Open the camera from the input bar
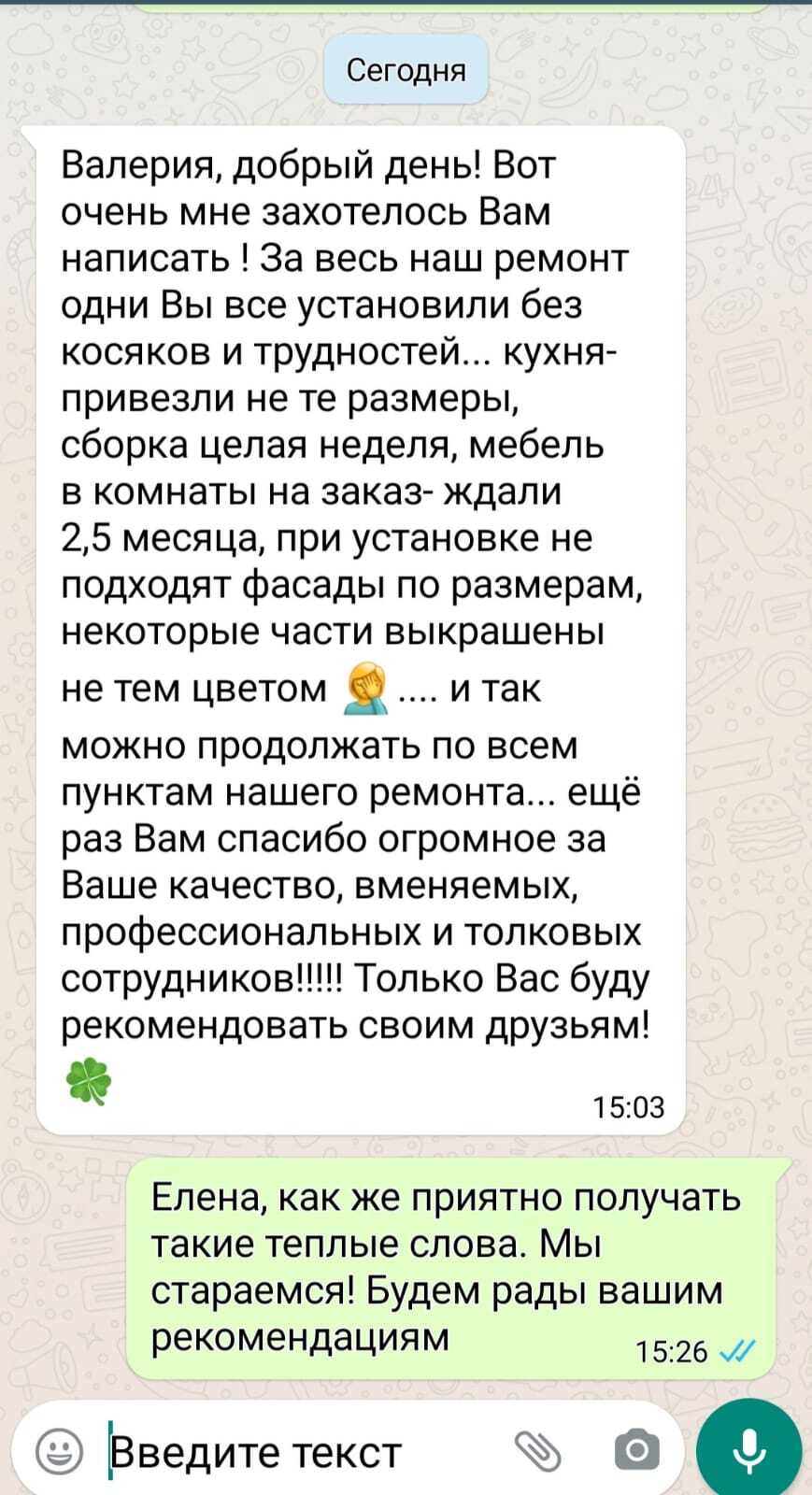 pyautogui.click(x=637, y=1451)
